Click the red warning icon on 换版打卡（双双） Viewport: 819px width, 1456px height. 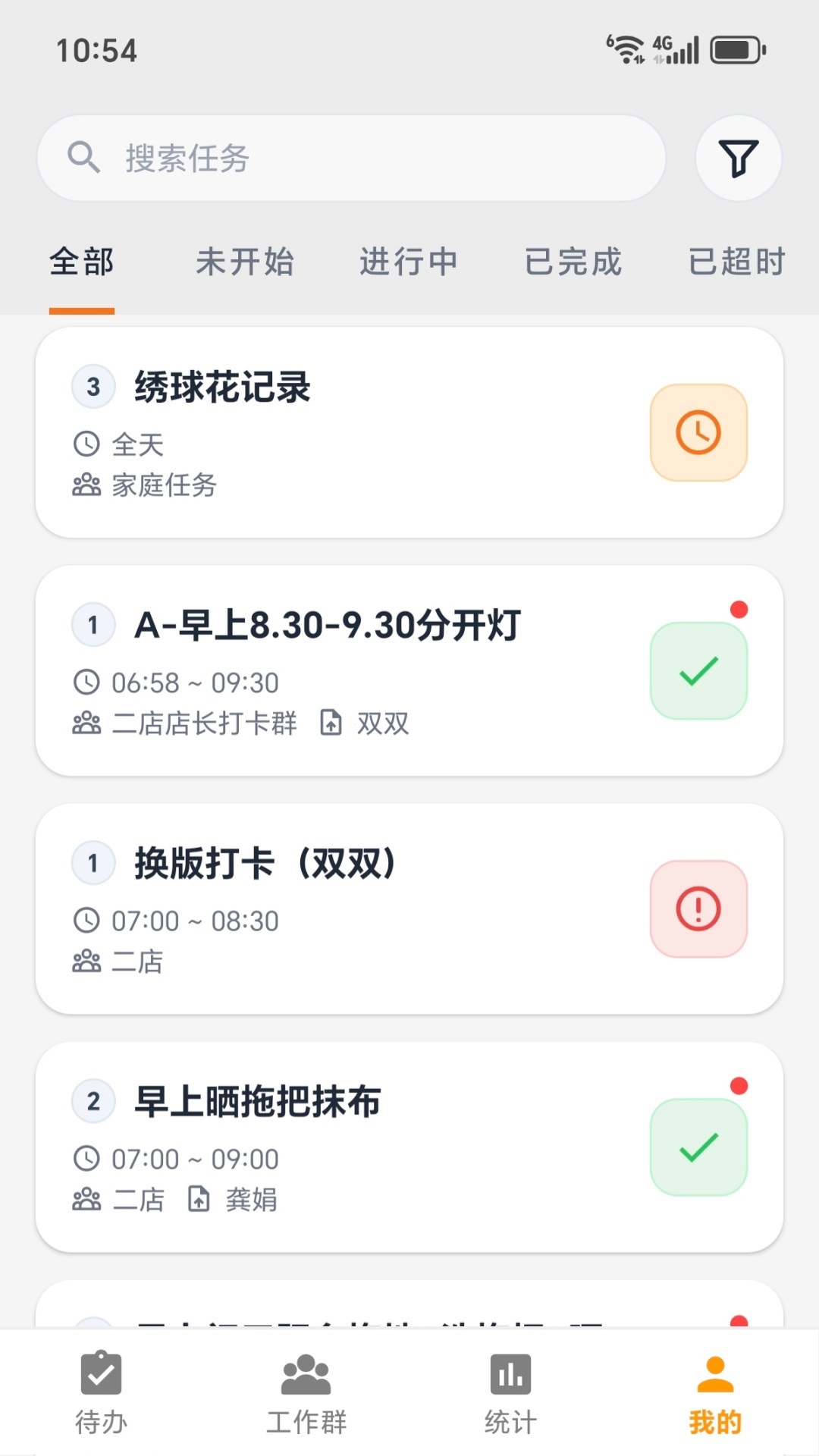click(x=698, y=908)
